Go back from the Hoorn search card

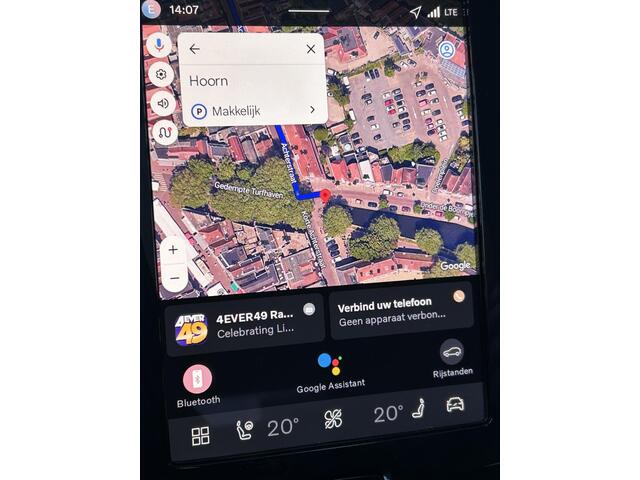[194, 49]
